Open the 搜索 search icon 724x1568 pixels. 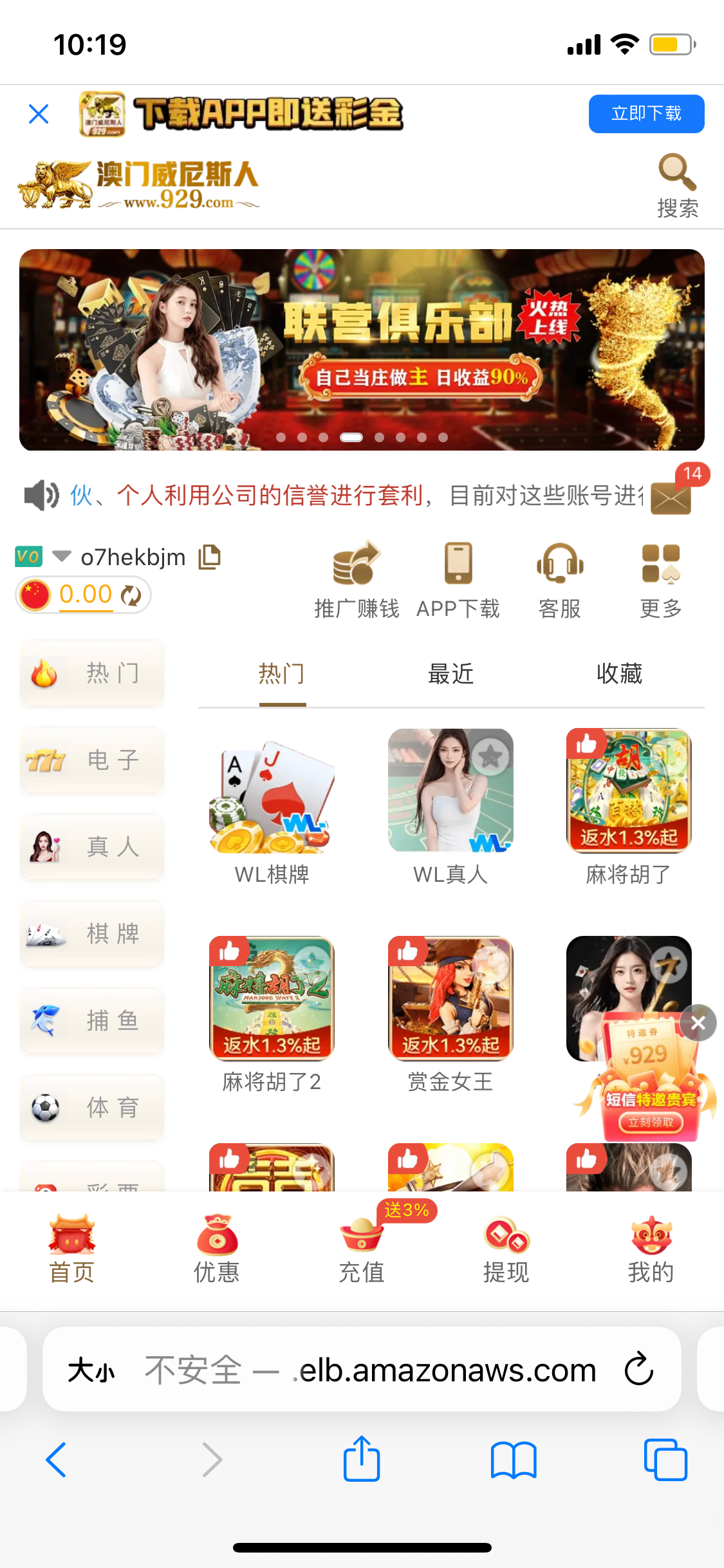point(677,185)
